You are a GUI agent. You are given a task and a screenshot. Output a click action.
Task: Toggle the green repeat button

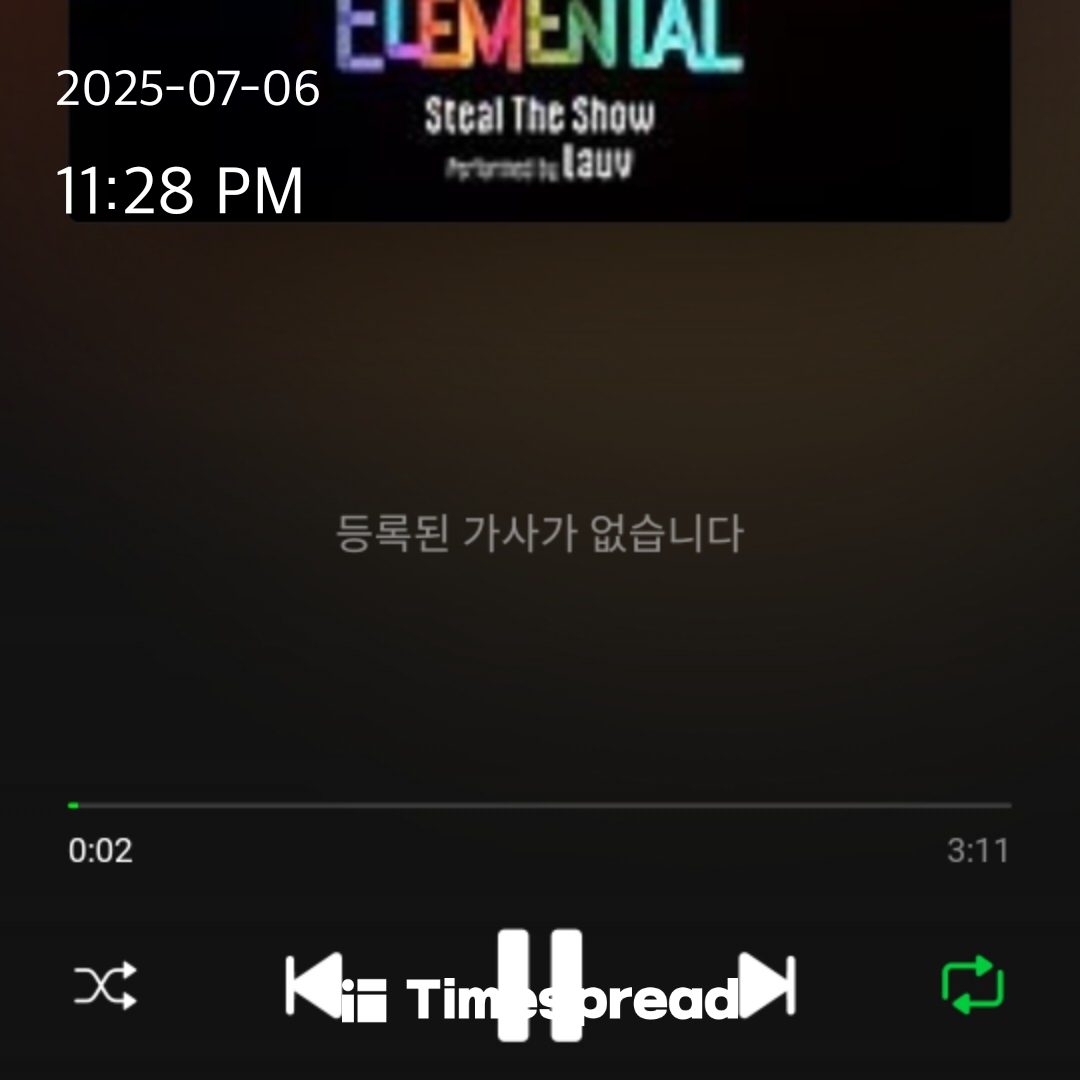pos(972,986)
